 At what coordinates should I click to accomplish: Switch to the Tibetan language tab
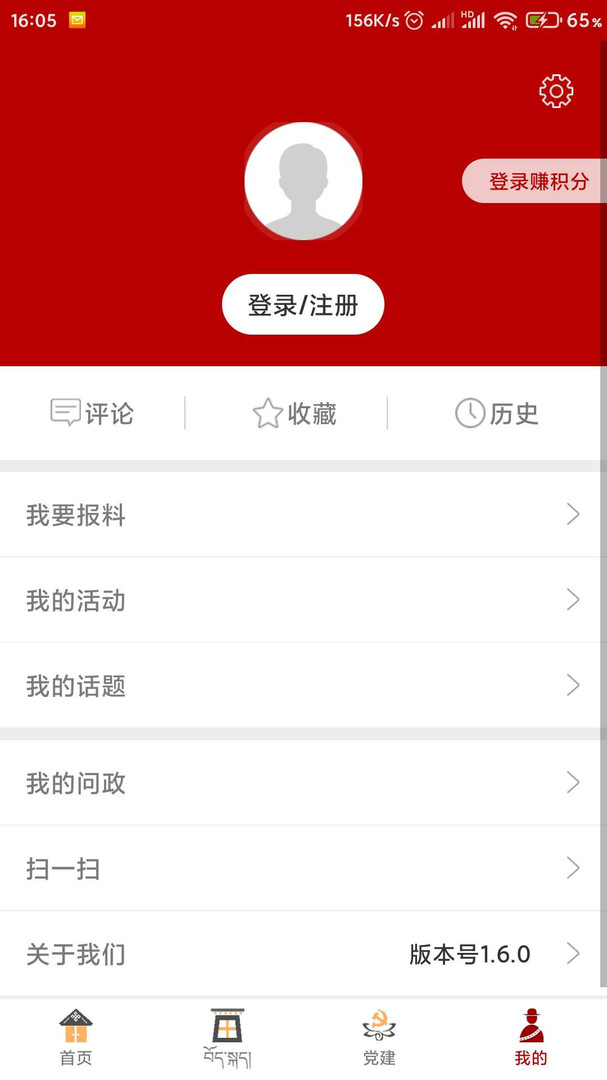click(x=227, y=1037)
